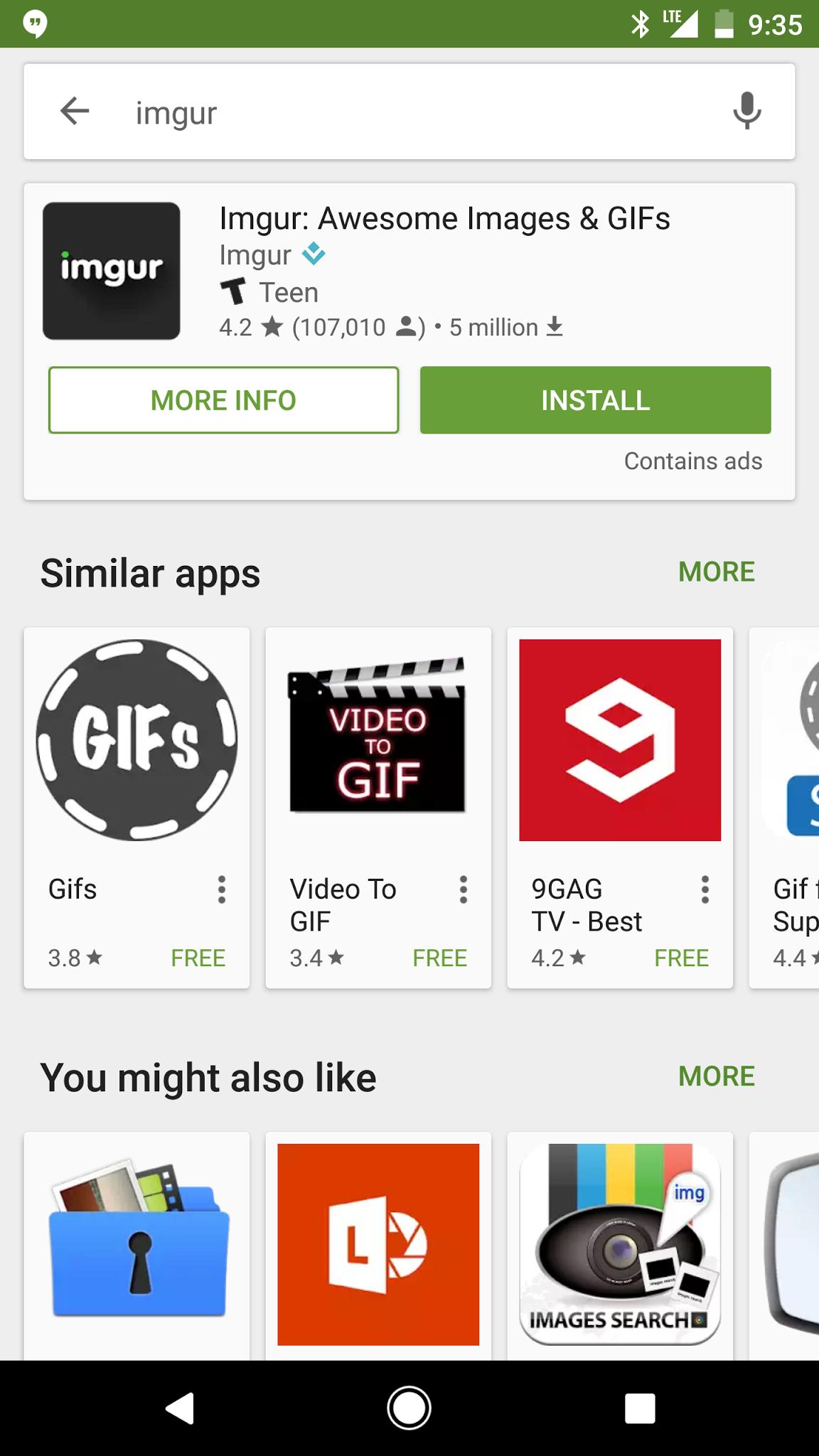Select the Gifs app icon
This screenshot has height=1456, width=819.
[x=136, y=738]
